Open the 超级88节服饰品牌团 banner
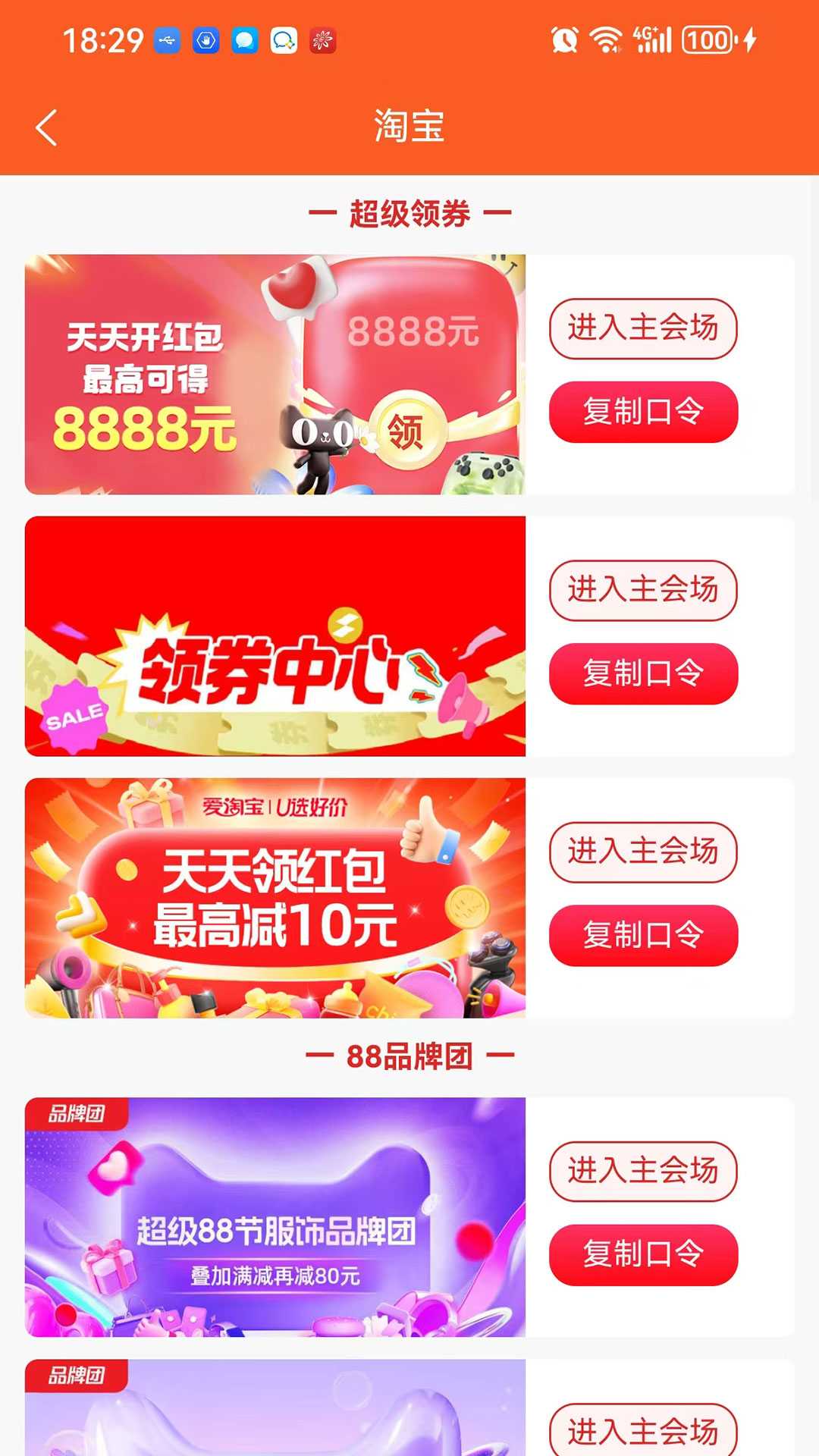 tap(275, 1217)
